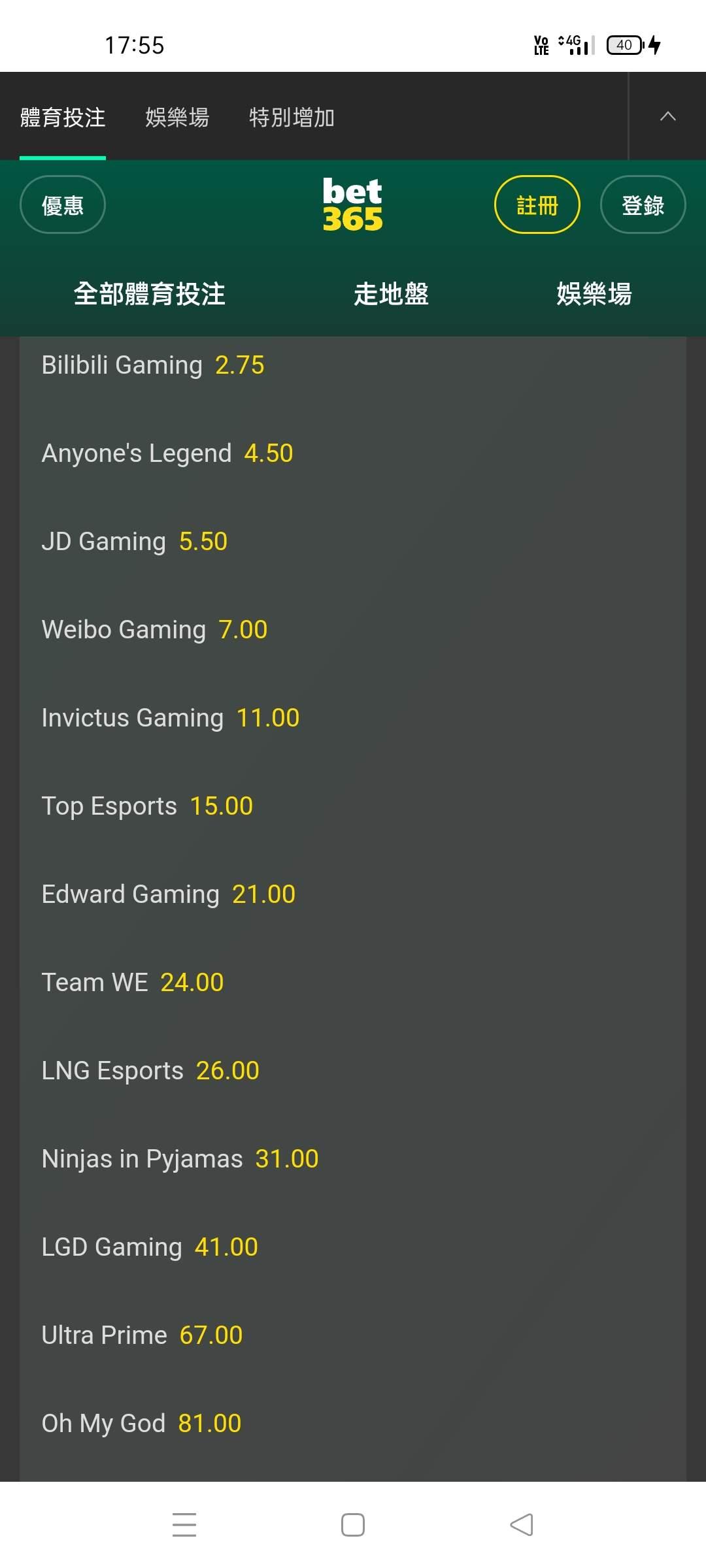Tap the 優惠 offers button

click(x=63, y=205)
